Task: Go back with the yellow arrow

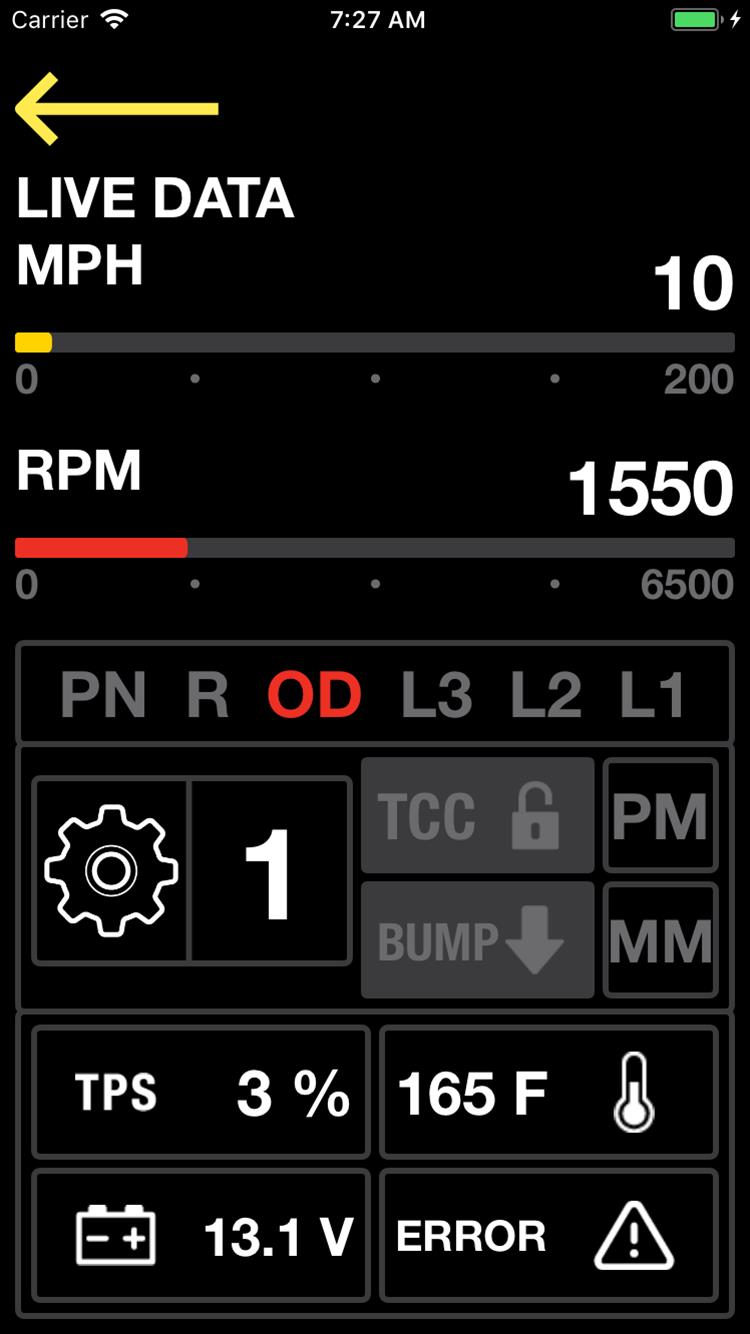Action: click(116, 109)
